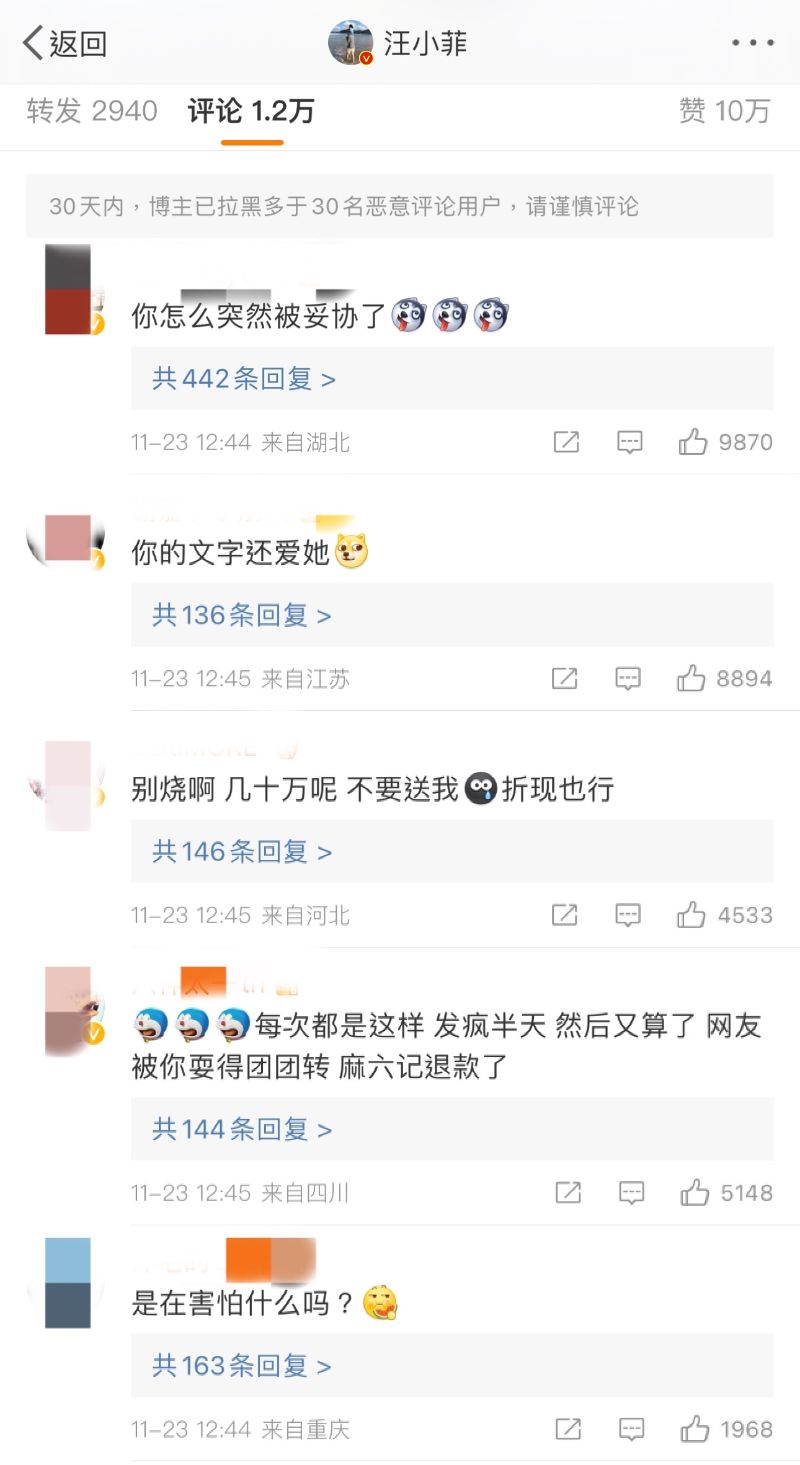Repost the comment 你怎么突然被妥协了
Image resolution: width=800 pixels, height=1465 pixels.
566,442
